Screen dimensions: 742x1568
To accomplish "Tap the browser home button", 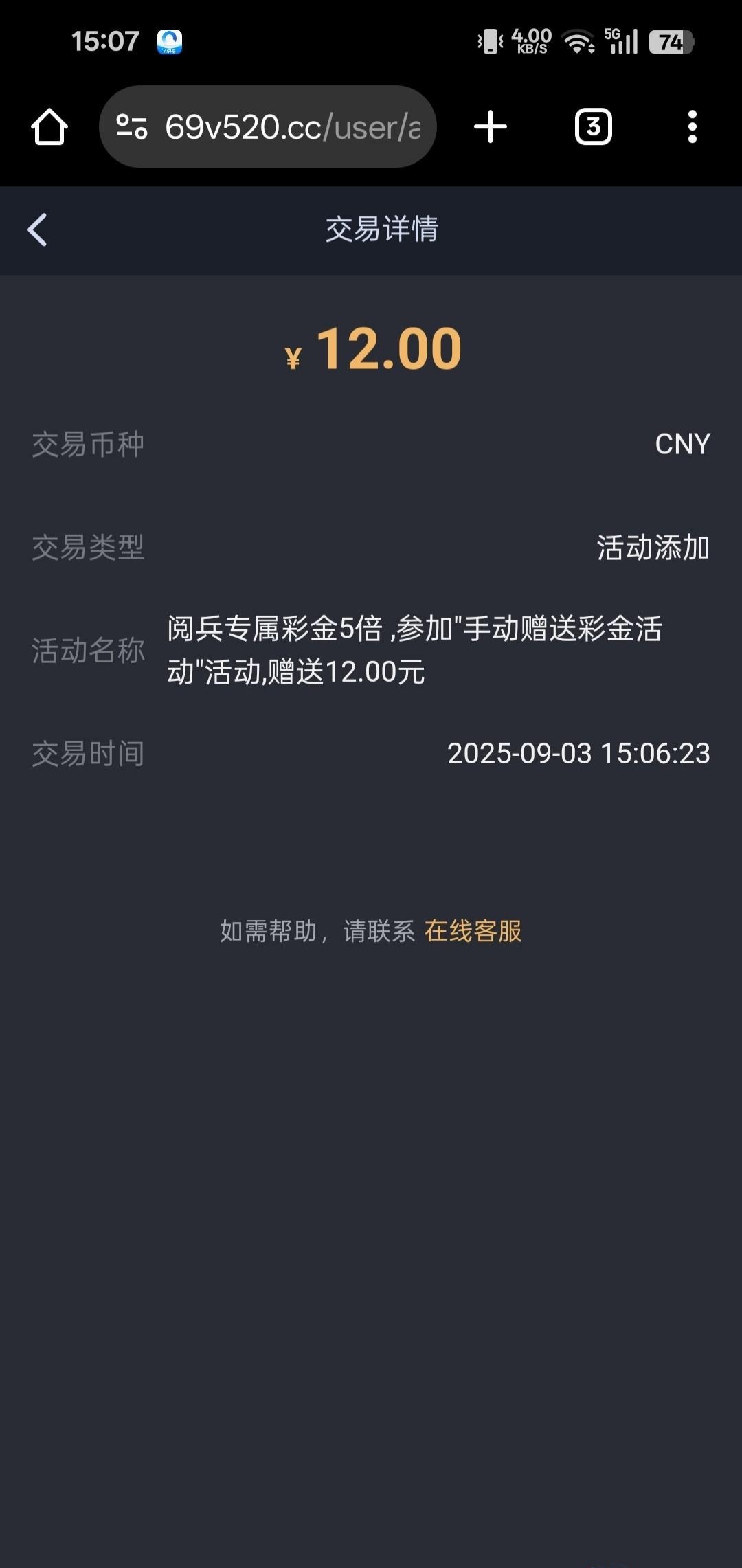I will coord(49,127).
